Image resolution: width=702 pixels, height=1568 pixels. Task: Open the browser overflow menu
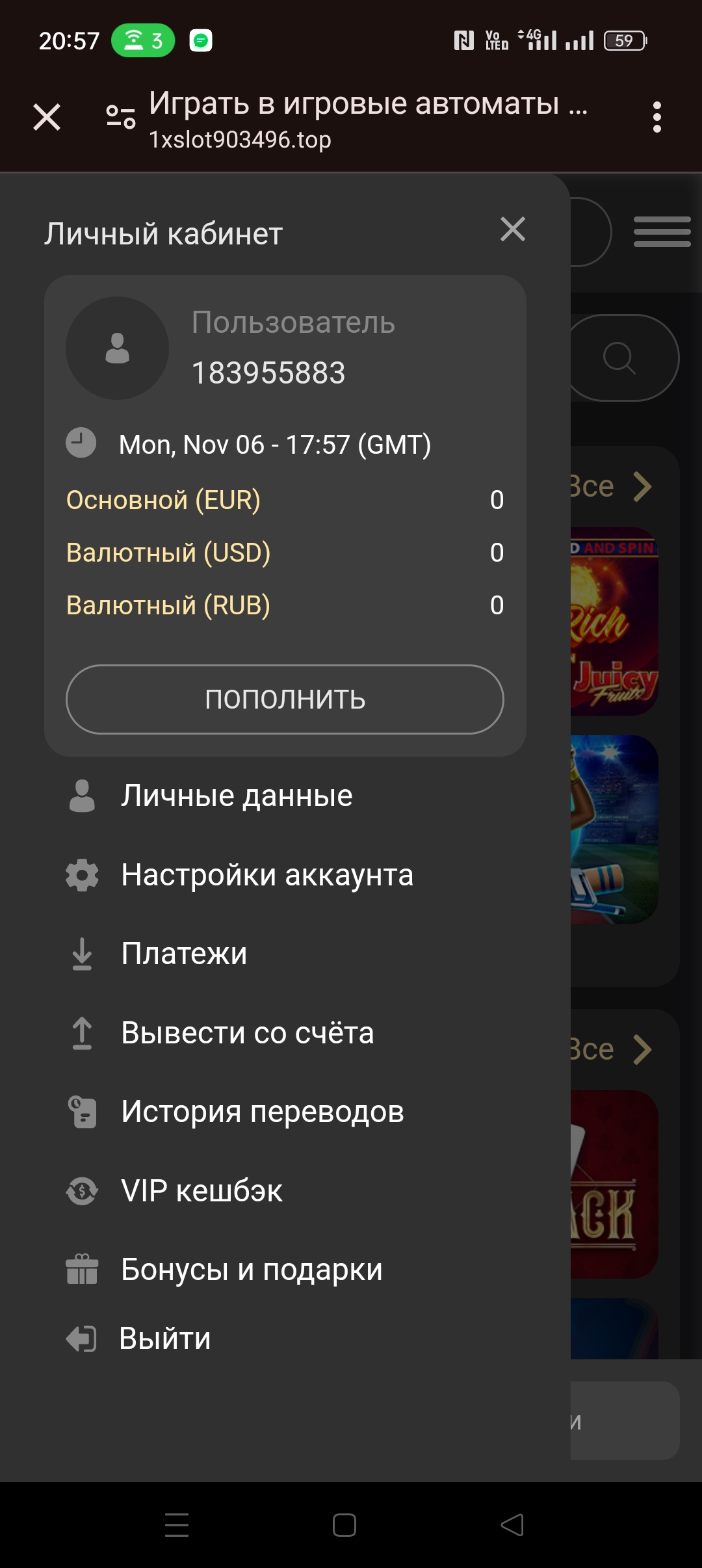[657, 118]
